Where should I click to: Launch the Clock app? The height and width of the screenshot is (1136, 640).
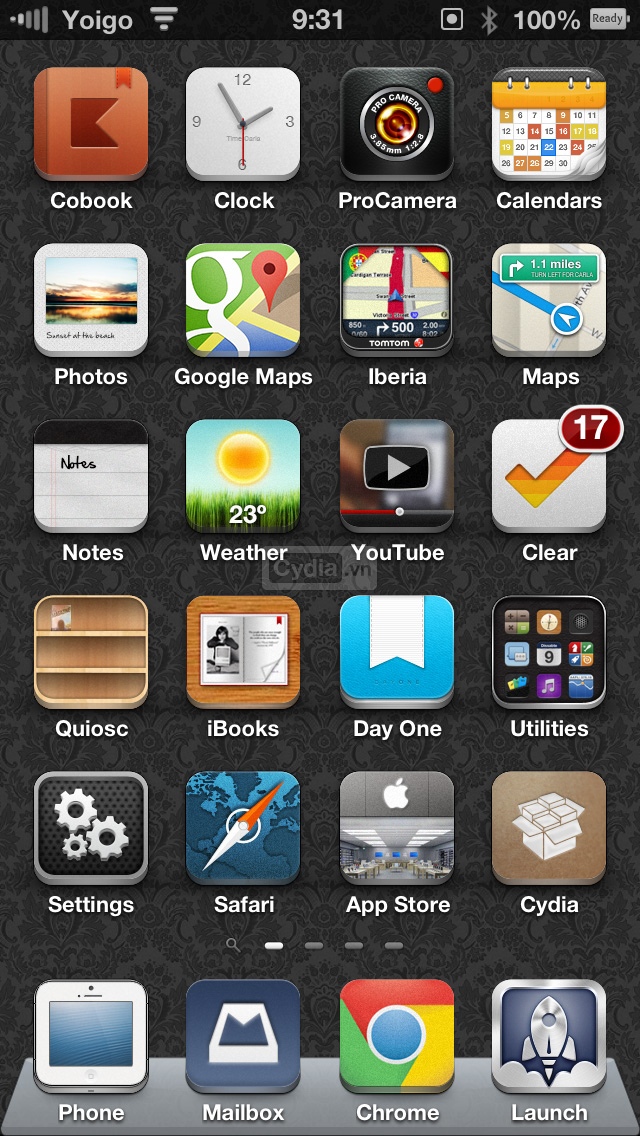click(x=243, y=123)
